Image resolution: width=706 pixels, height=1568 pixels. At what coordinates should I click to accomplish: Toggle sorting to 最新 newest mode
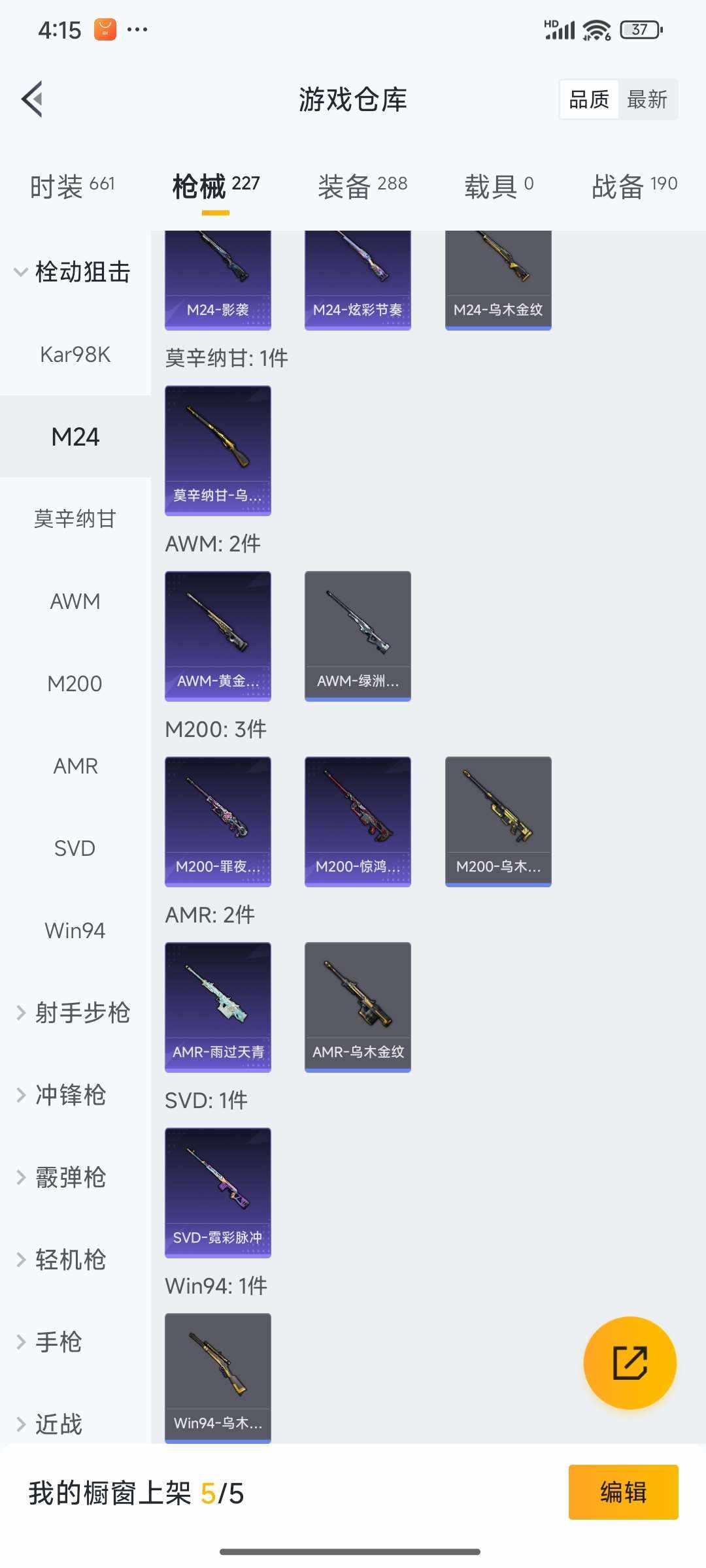click(x=648, y=99)
